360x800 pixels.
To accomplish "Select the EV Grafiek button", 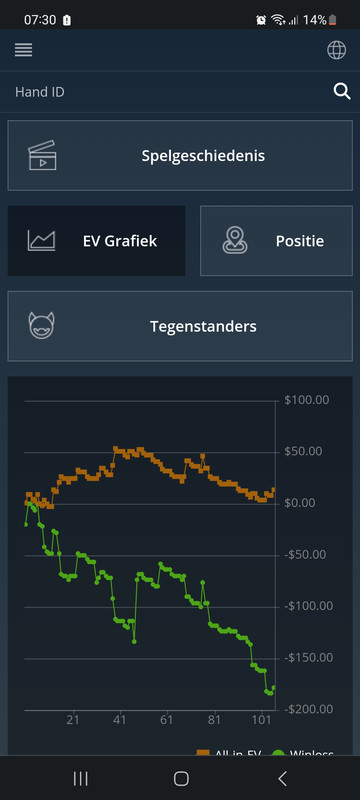I will [96, 241].
